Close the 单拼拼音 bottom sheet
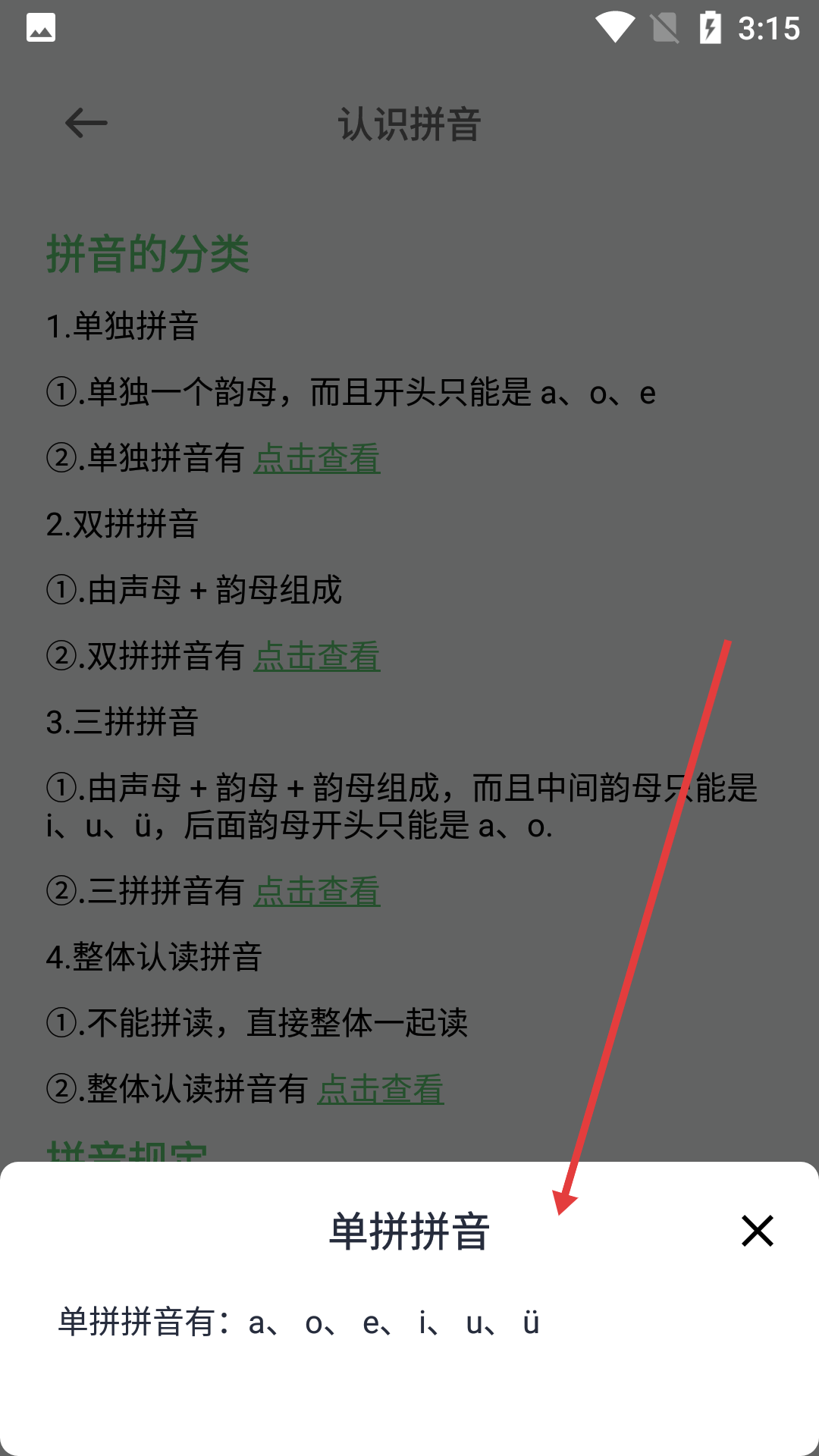819x1456 pixels. tap(757, 1231)
